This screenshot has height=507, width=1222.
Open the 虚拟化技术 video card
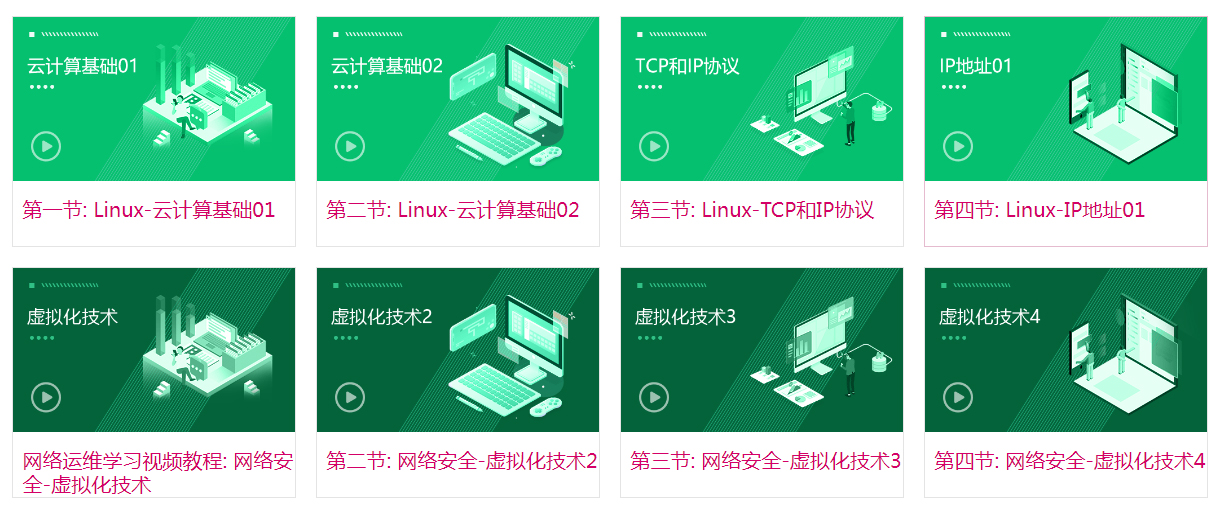click(x=154, y=350)
